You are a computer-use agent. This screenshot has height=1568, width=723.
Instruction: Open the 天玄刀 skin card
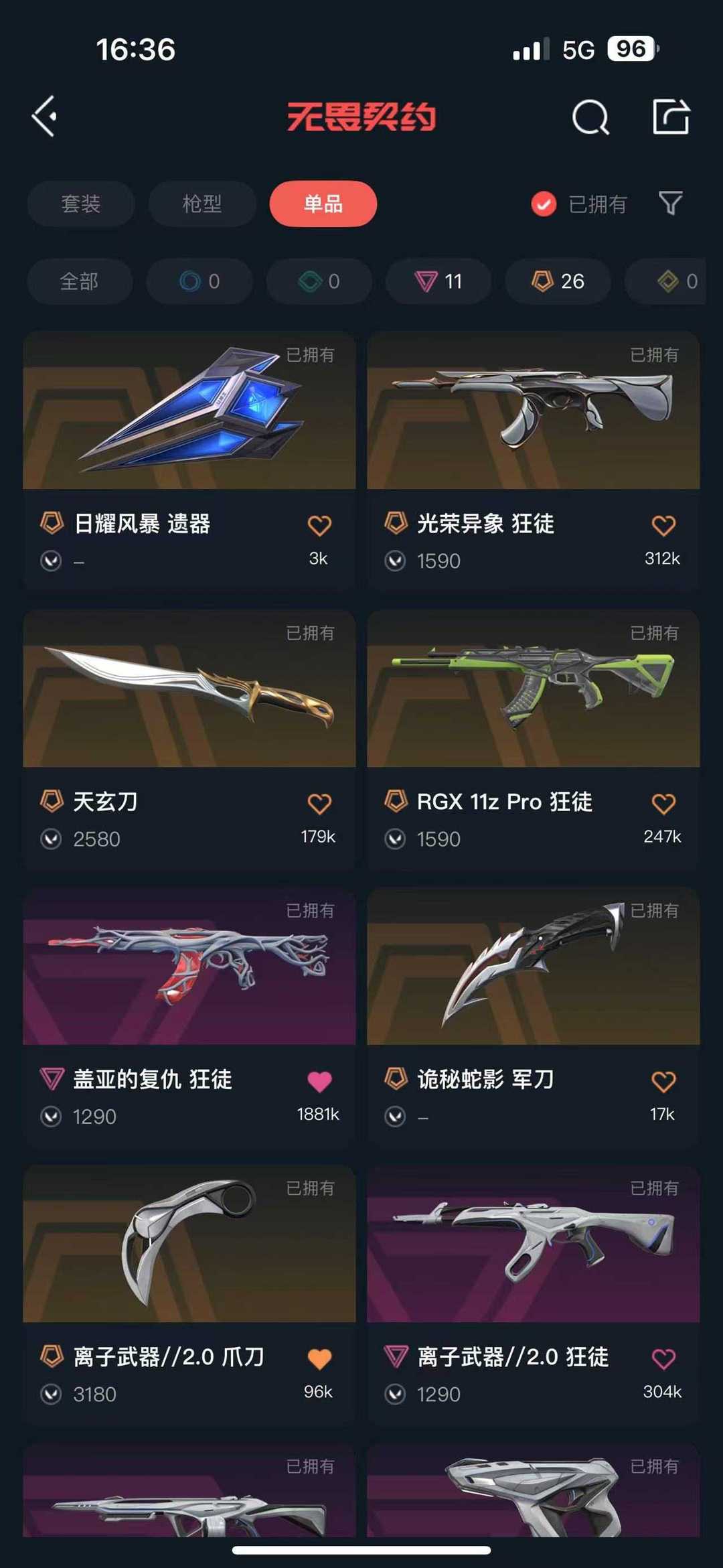click(189, 738)
